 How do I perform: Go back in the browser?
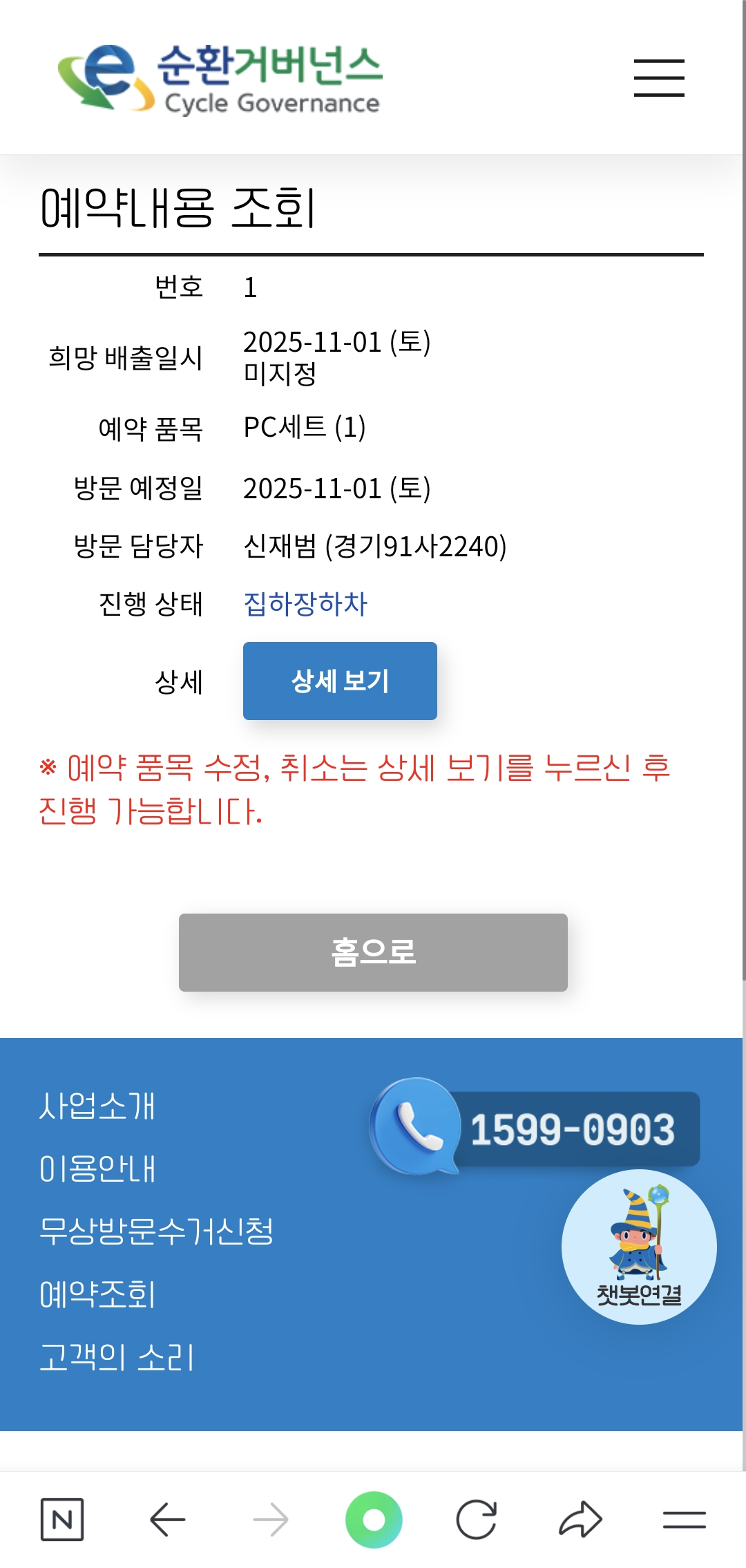[167, 1520]
